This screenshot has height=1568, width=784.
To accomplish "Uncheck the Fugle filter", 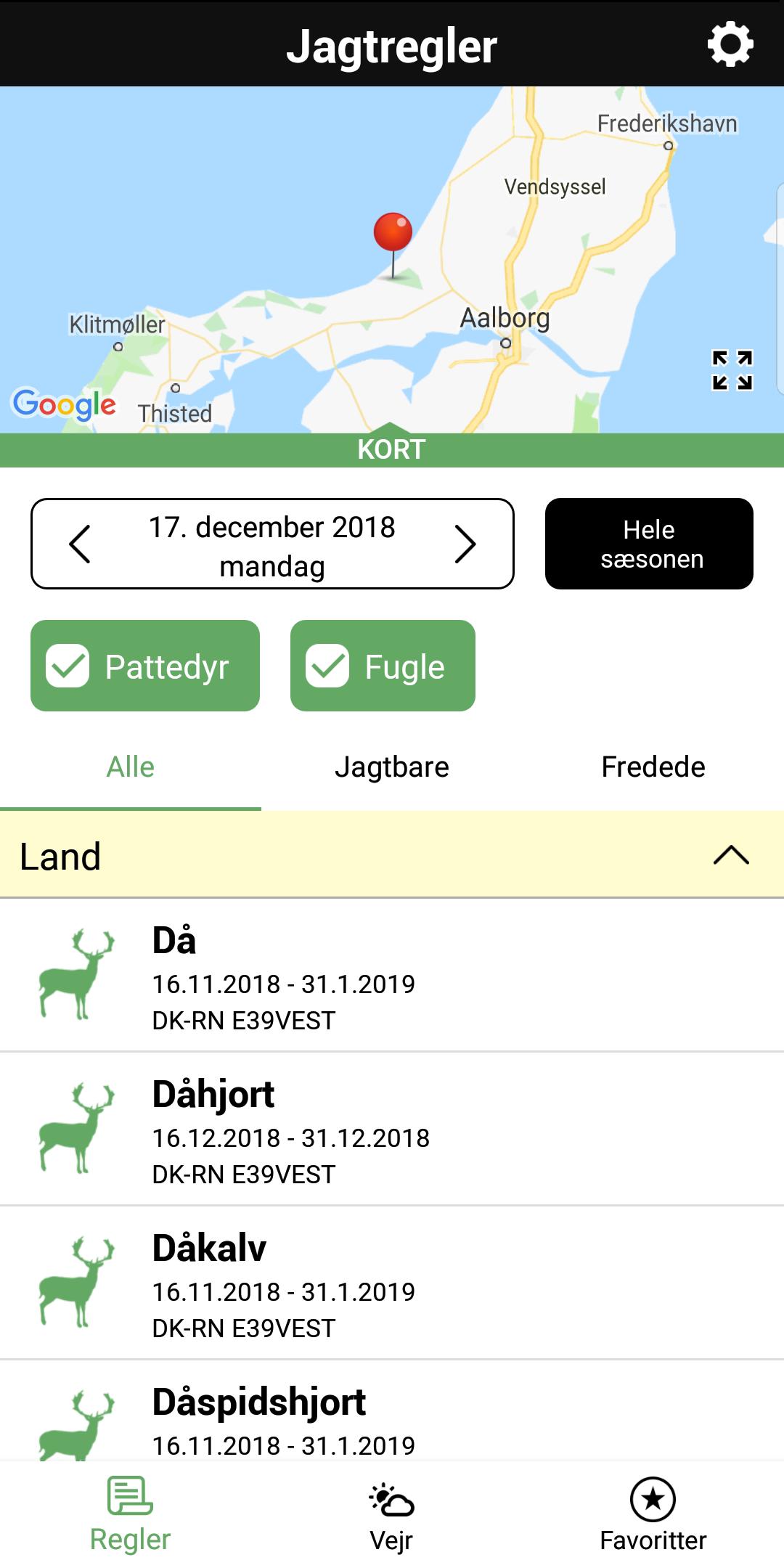I will 383,665.
